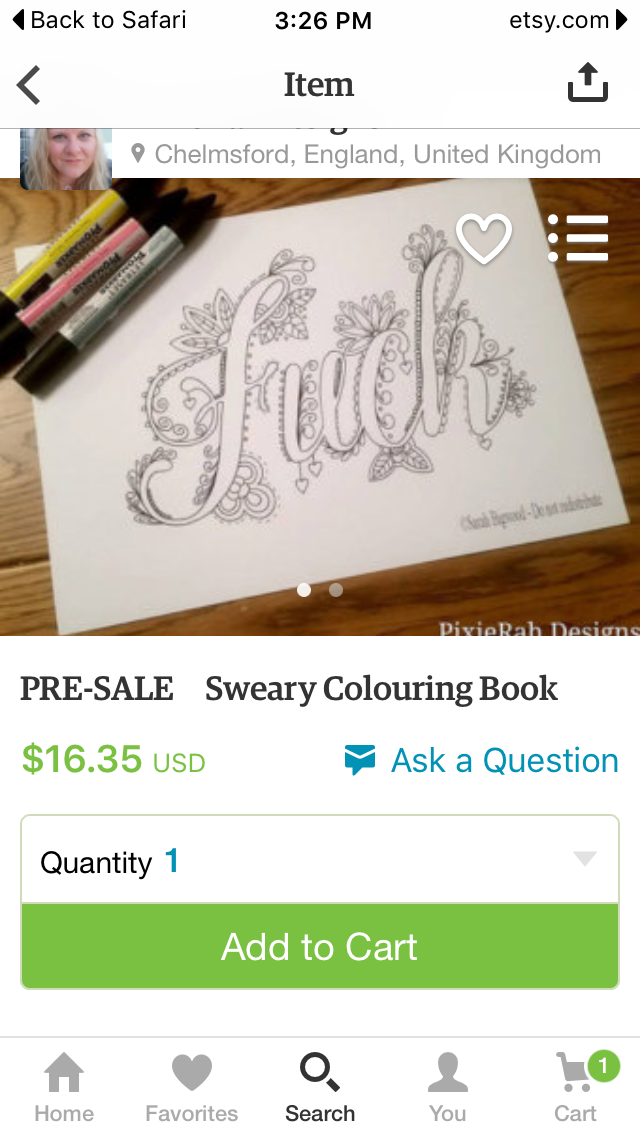
Task: Go back to the previous page
Action: pos(30,85)
